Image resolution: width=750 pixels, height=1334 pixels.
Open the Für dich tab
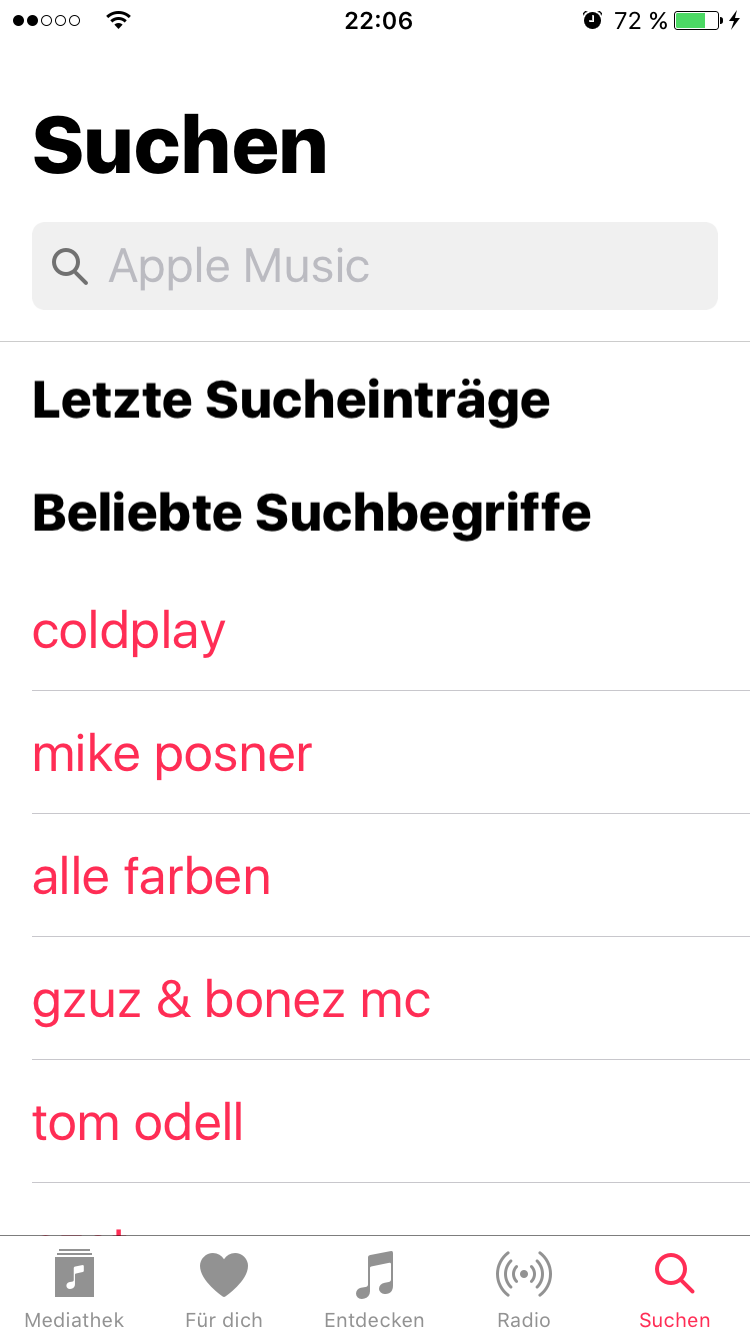[224, 1288]
